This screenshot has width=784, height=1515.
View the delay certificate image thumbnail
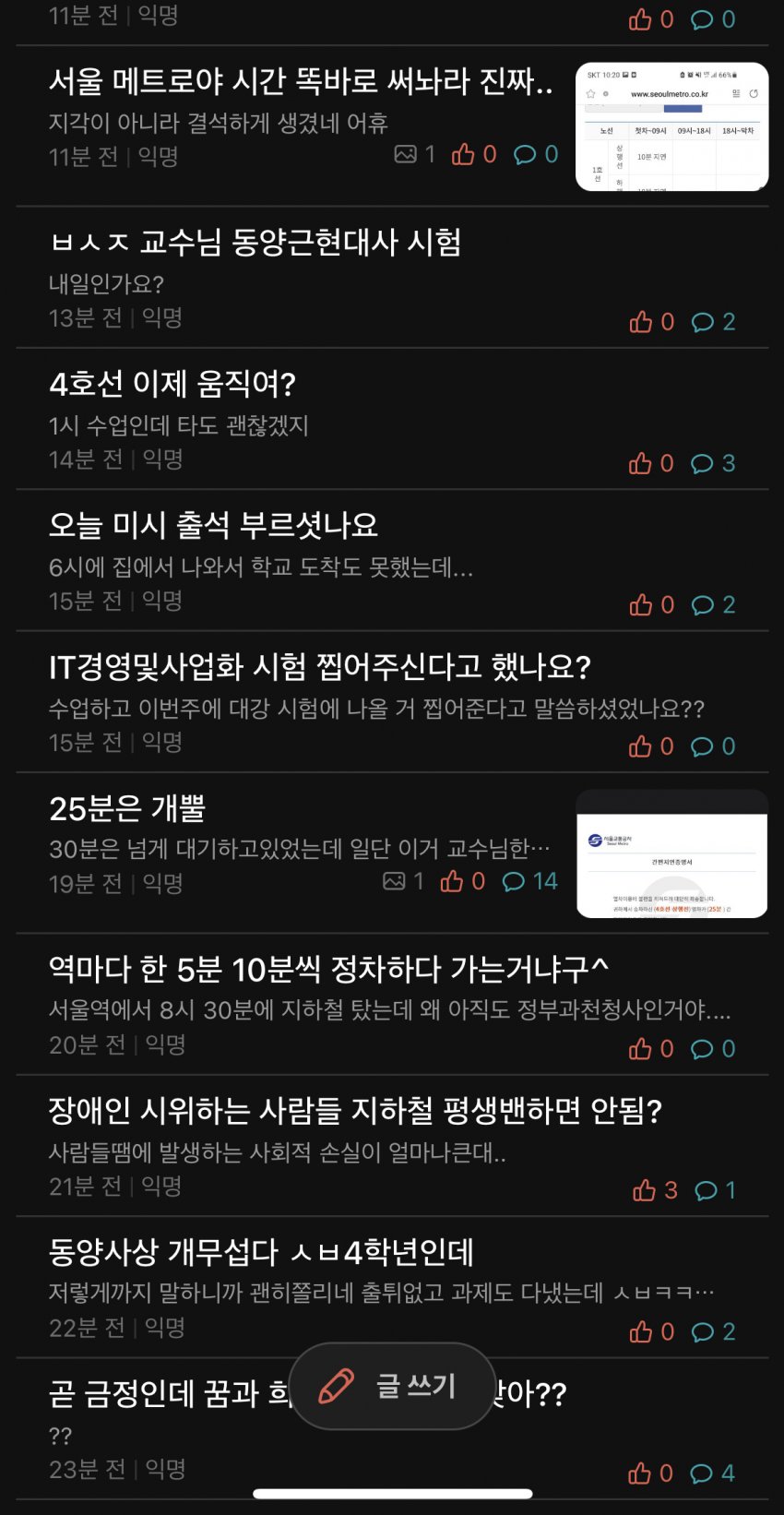tap(671, 853)
